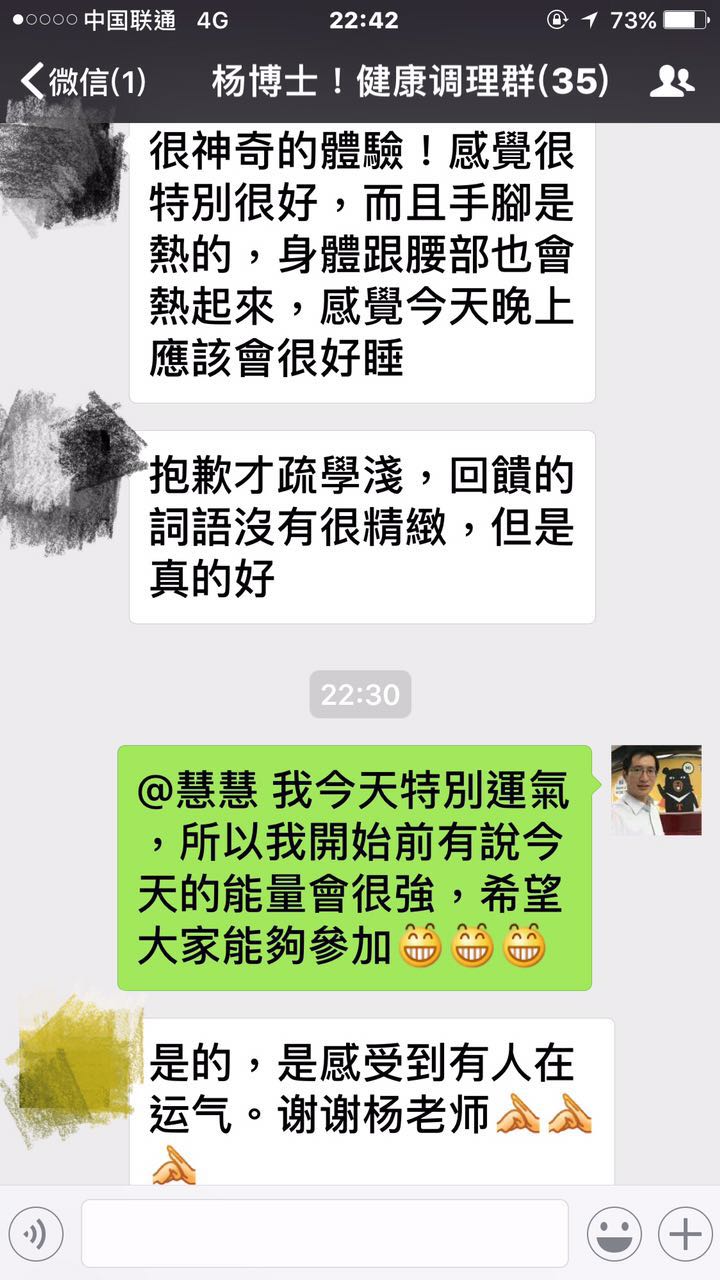This screenshot has width=720, height=1280.
Task: Open the plus attachments menu
Action: click(x=685, y=1233)
